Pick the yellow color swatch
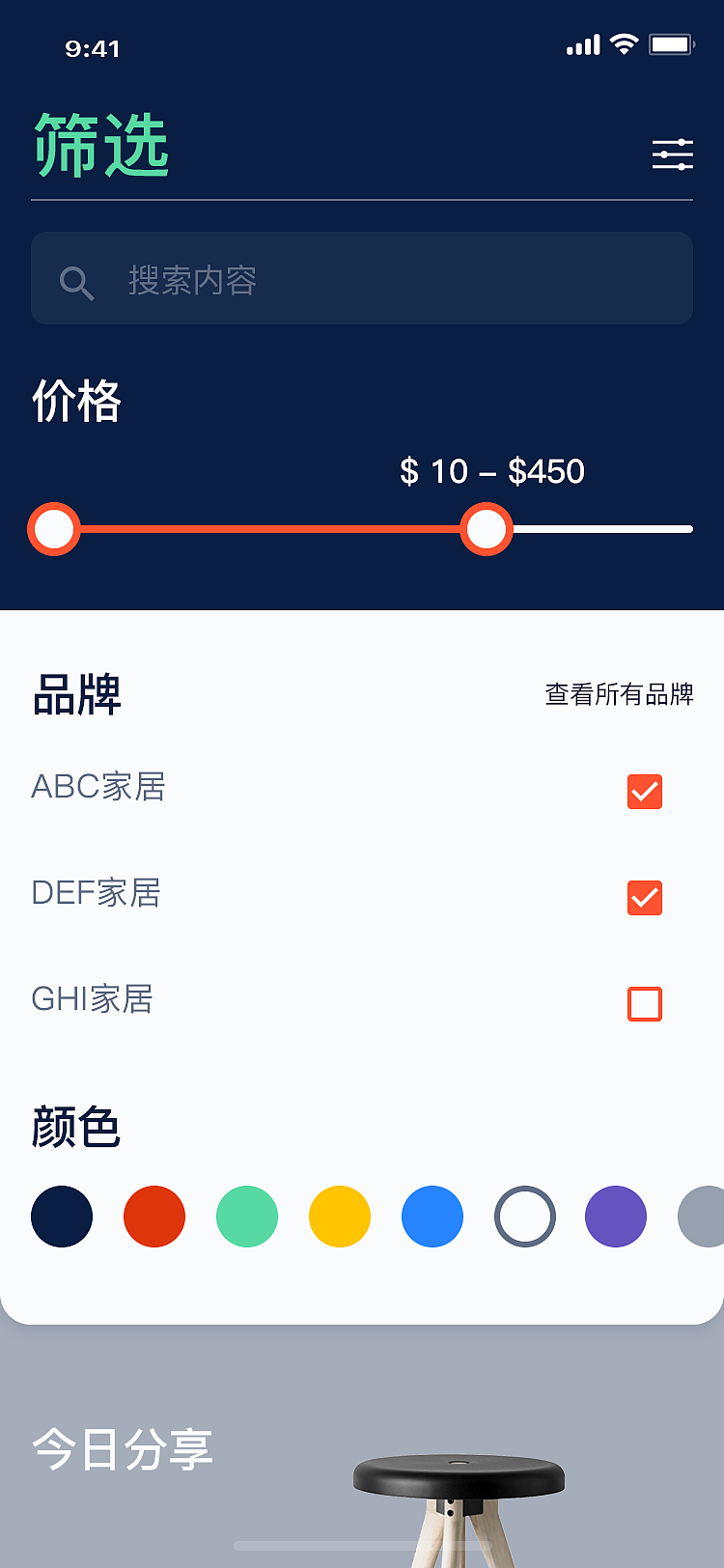724x1568 pixels. point(340,1217)
